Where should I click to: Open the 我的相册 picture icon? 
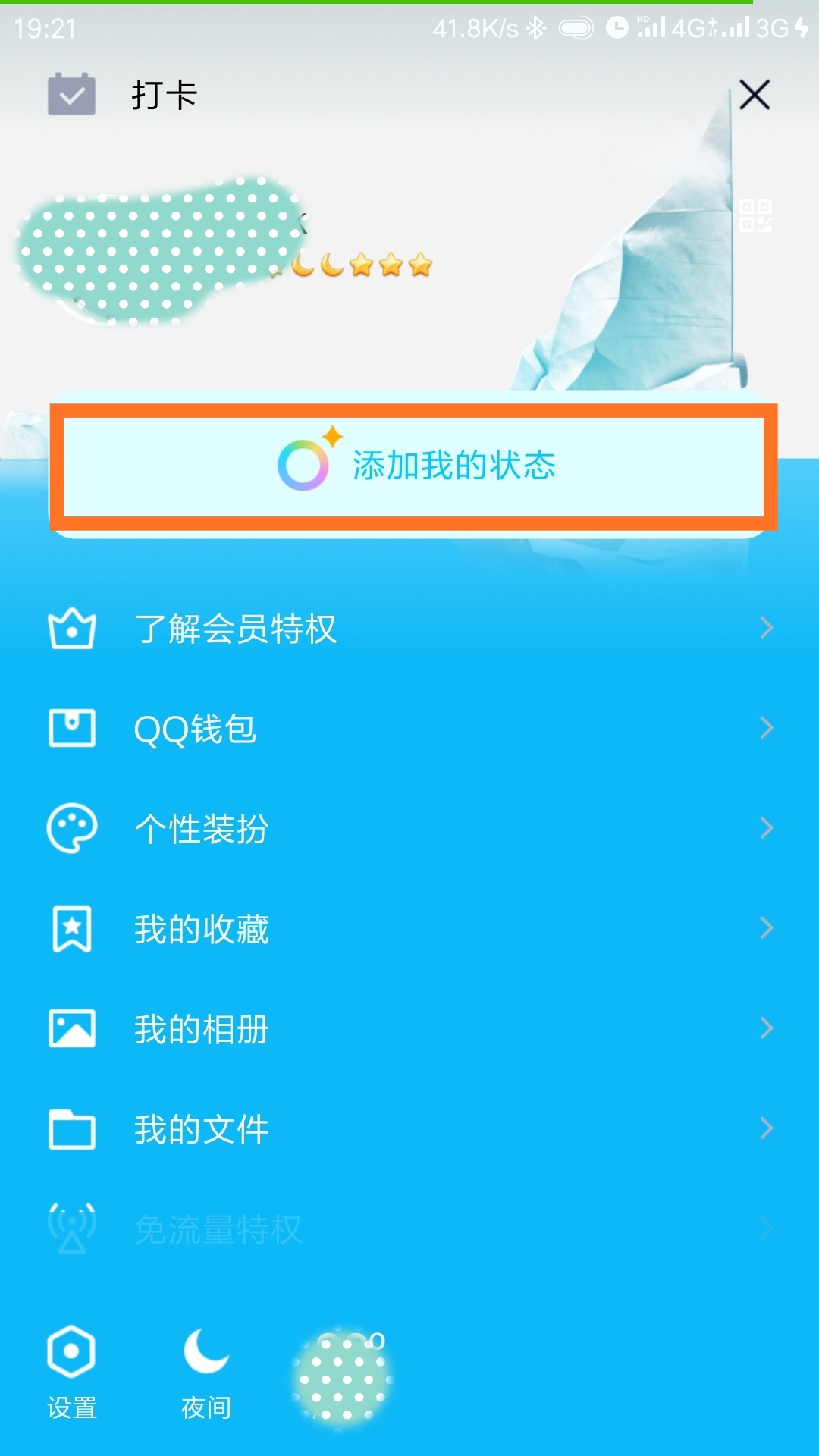(72, 1028)
